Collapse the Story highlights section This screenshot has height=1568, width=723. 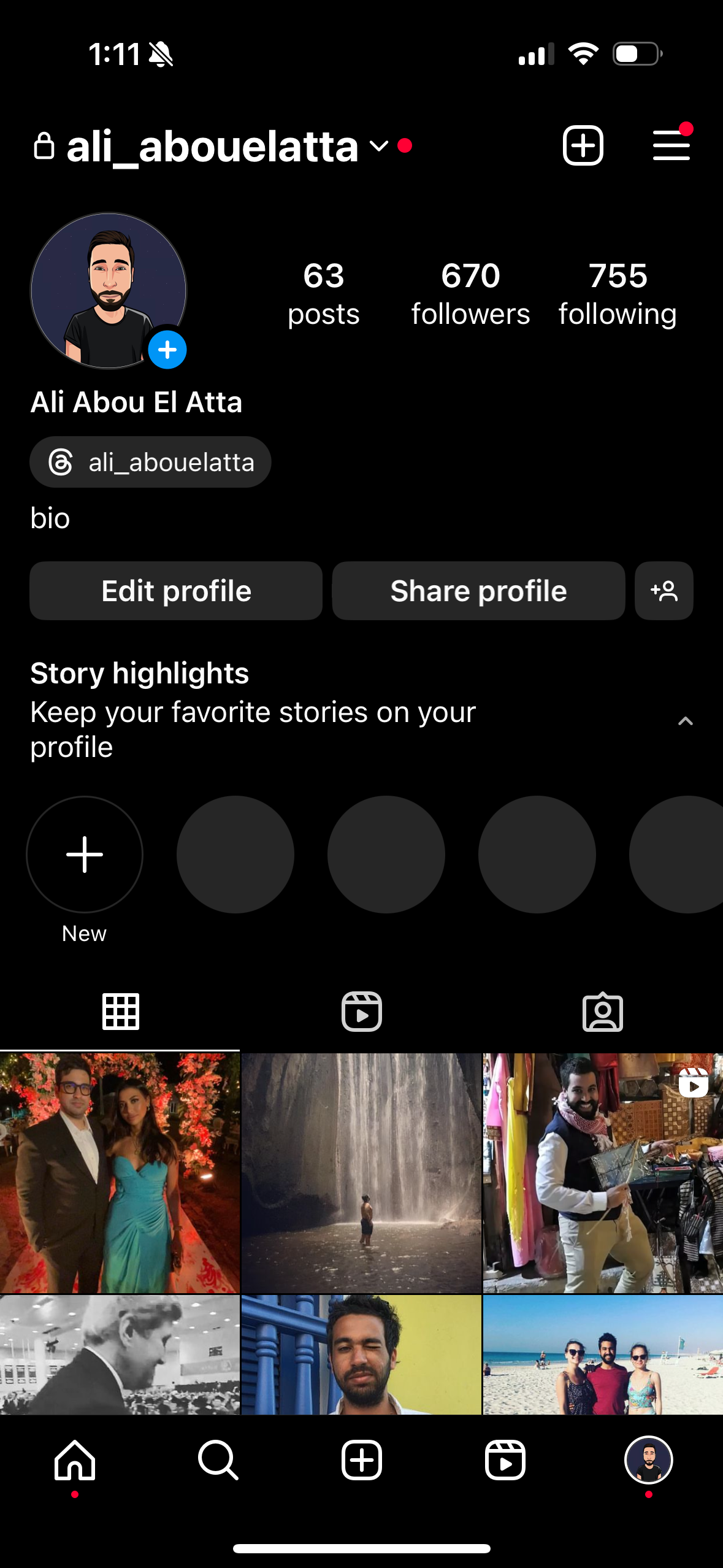(x=685, y=721)
